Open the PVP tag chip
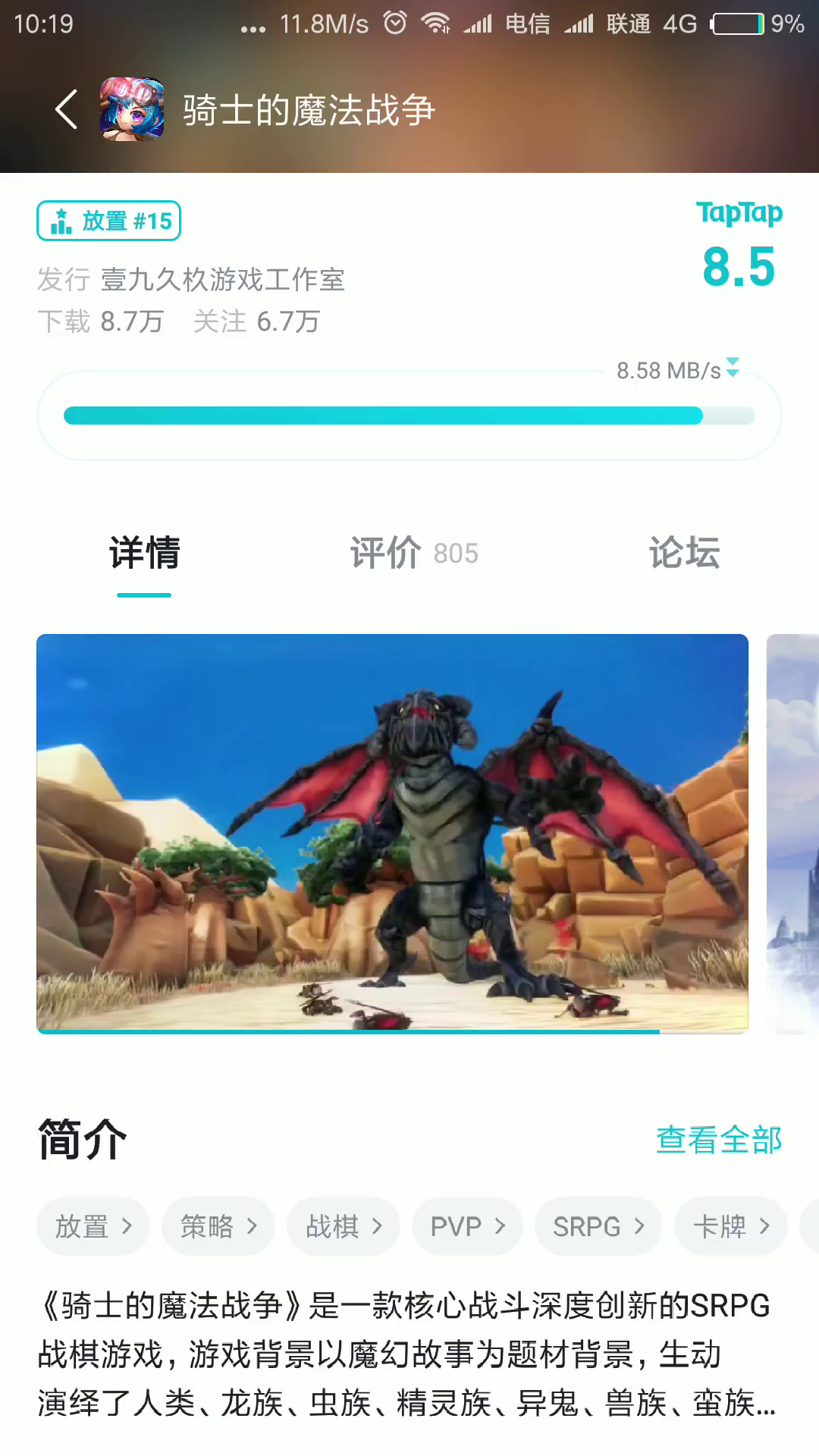Image resolution: width=819 pixels, height=1456 pixels. click(x=467, y=1226)
